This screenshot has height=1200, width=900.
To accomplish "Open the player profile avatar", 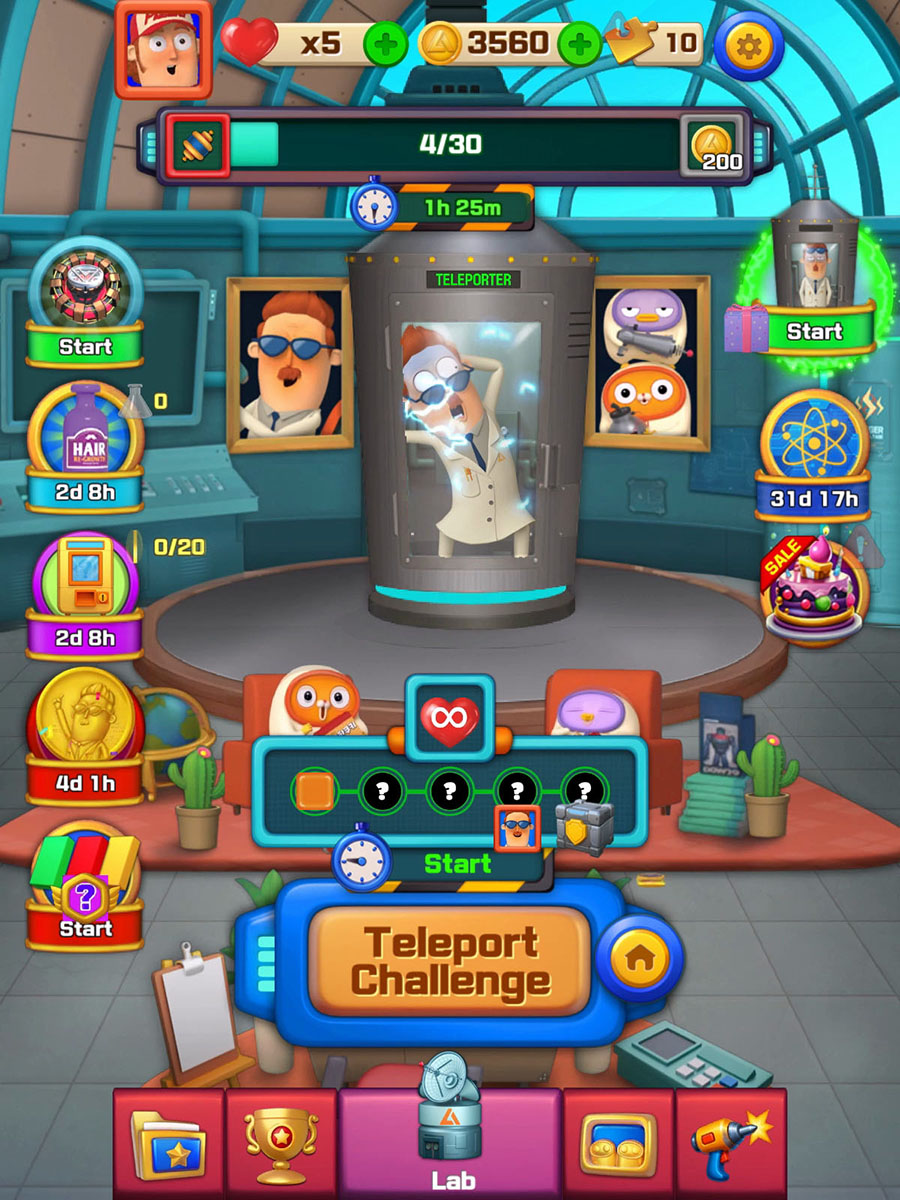I will [163, 48].
